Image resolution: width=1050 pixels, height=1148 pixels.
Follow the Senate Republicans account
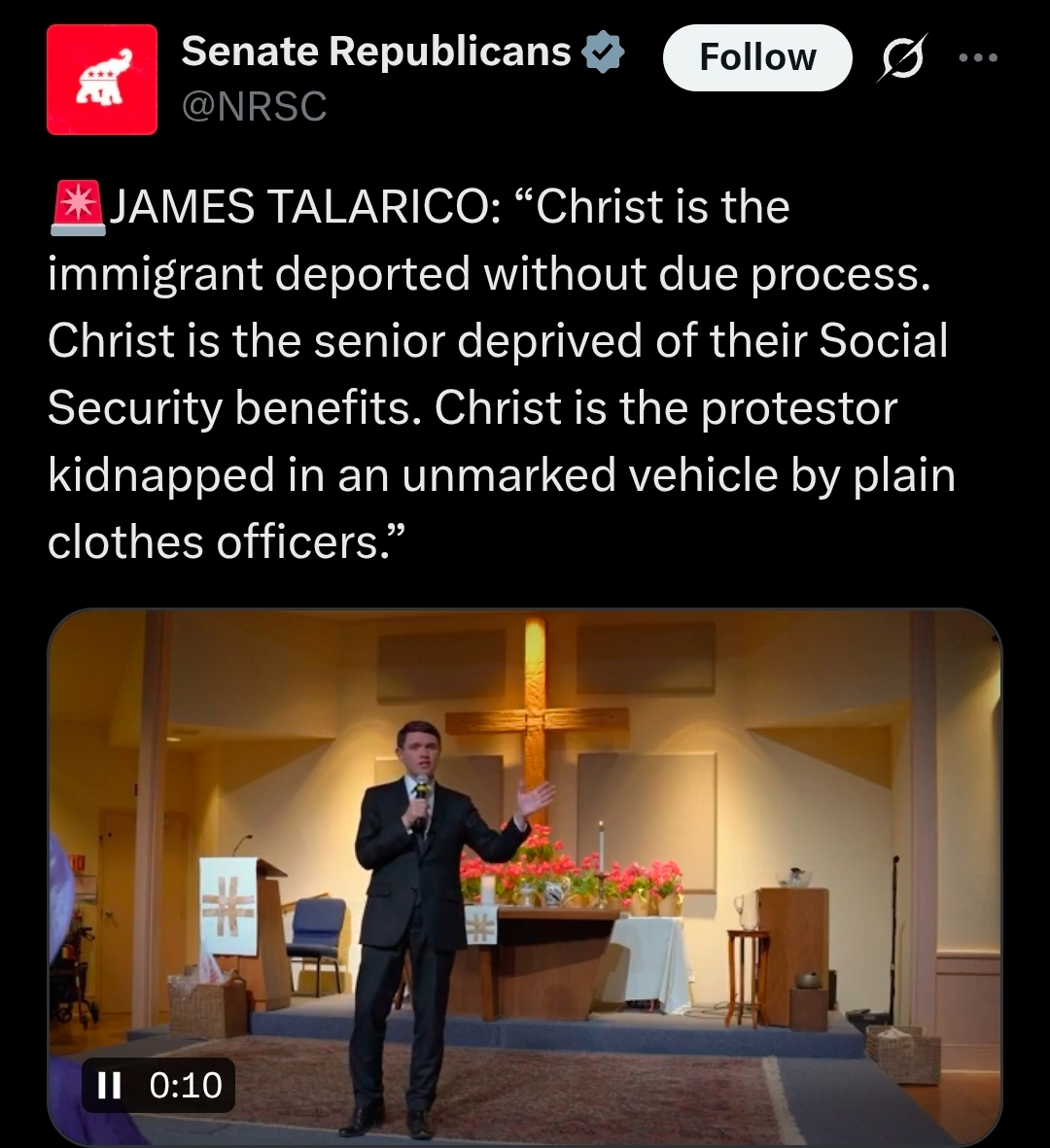(756, 57)
